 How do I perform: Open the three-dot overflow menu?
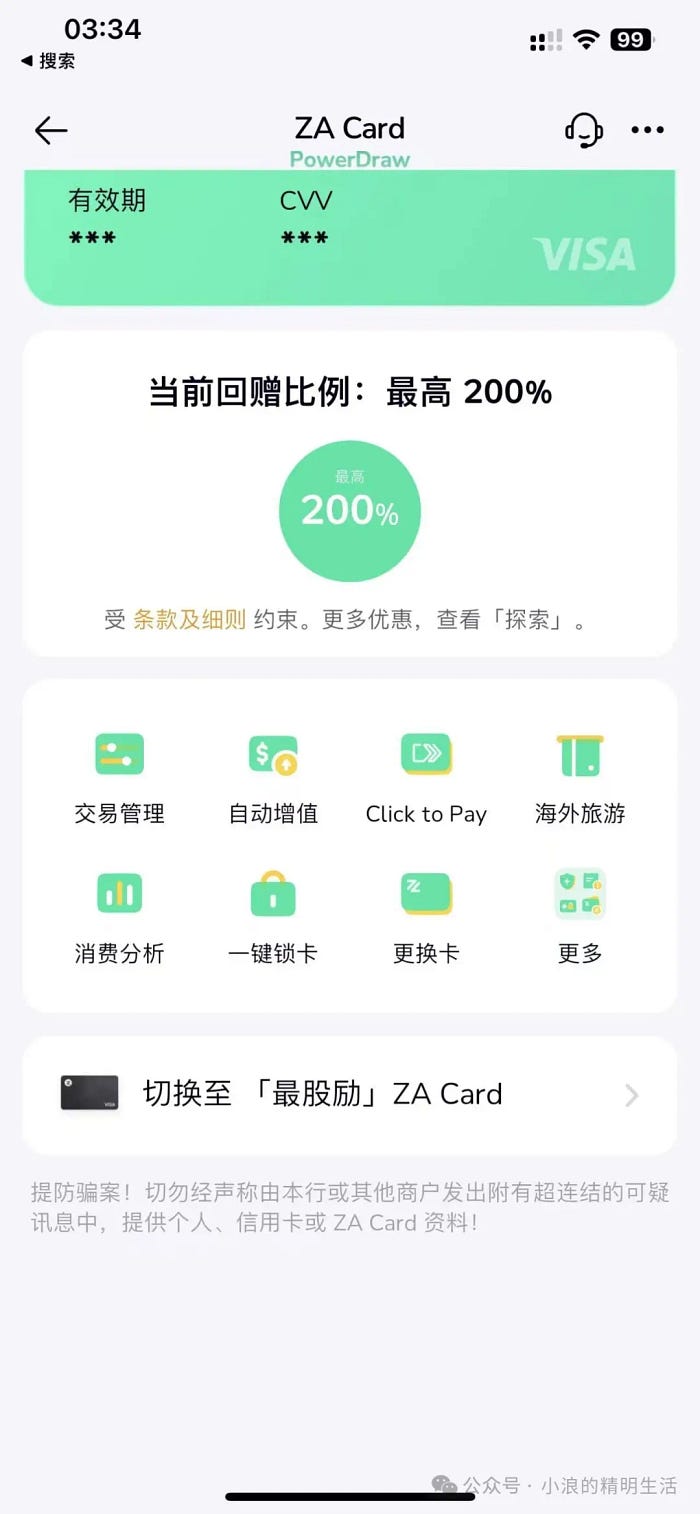[647, 130]
